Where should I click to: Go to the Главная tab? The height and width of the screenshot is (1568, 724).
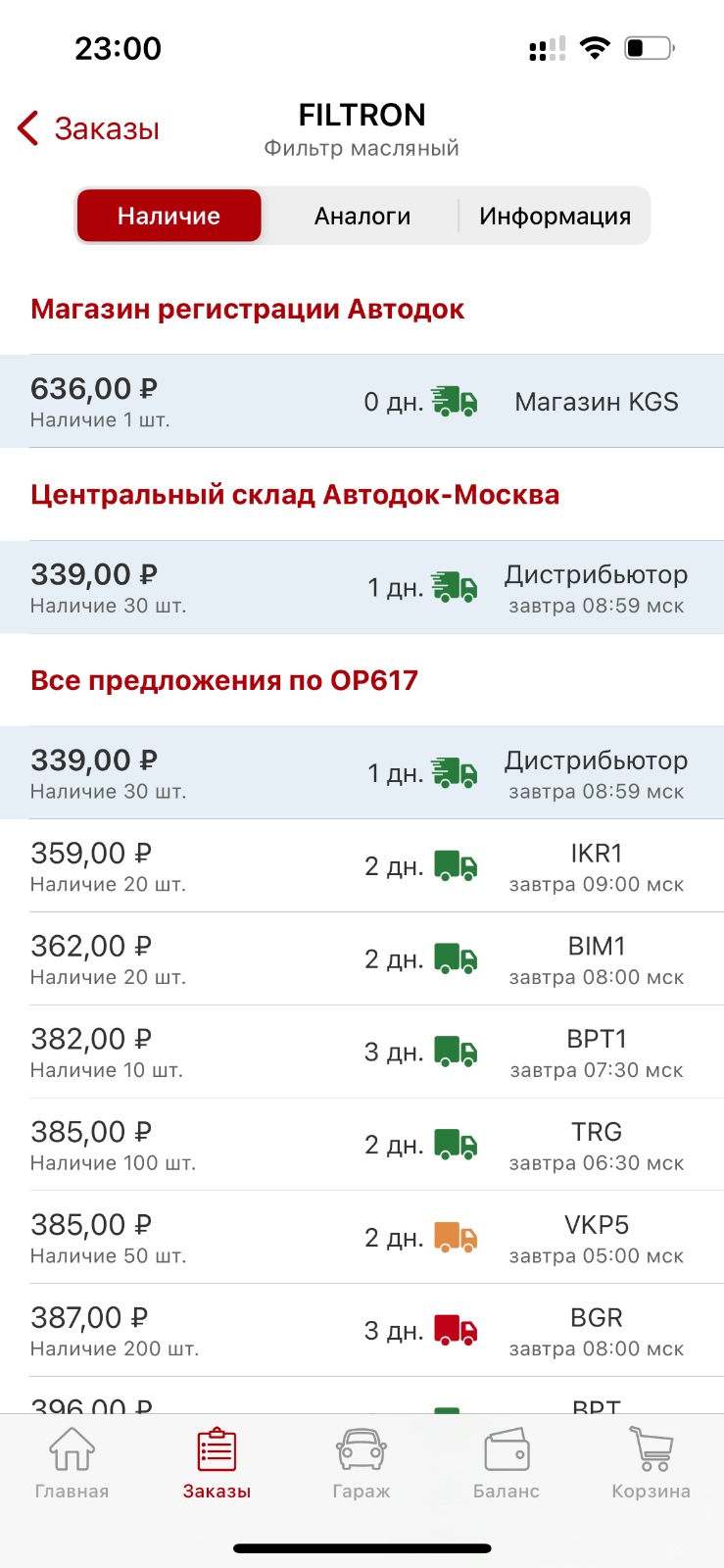click(72, 1463)
